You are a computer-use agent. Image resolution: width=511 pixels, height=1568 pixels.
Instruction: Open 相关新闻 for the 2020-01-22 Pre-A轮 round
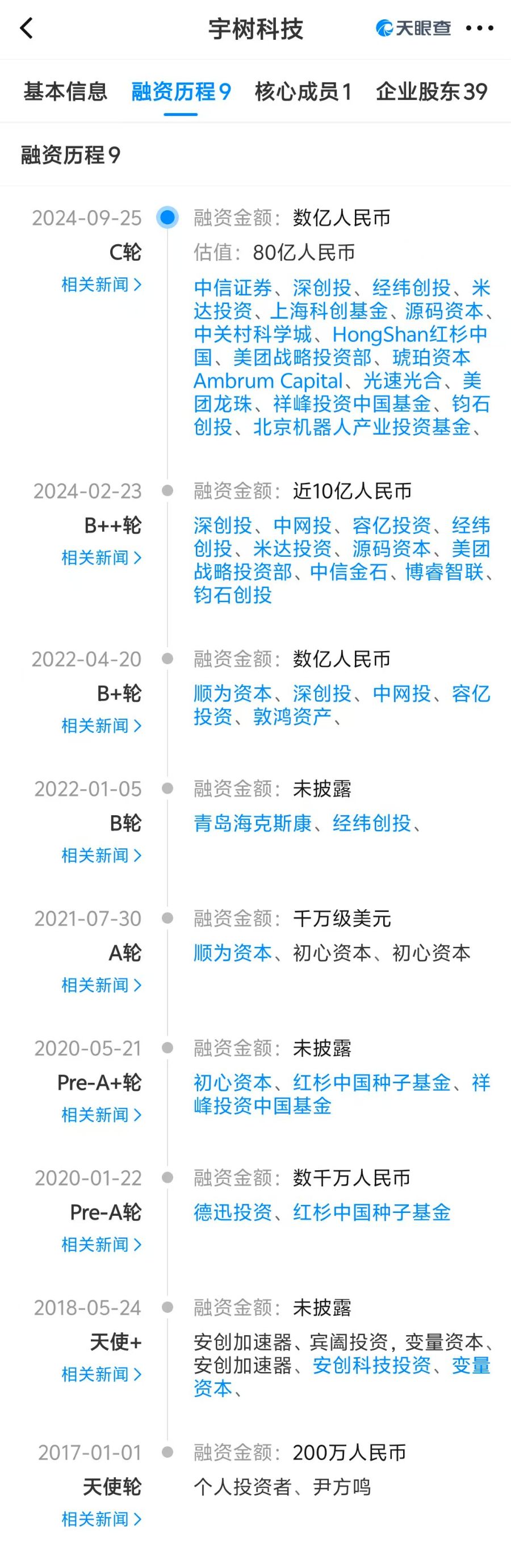(x=101, y=1244)
